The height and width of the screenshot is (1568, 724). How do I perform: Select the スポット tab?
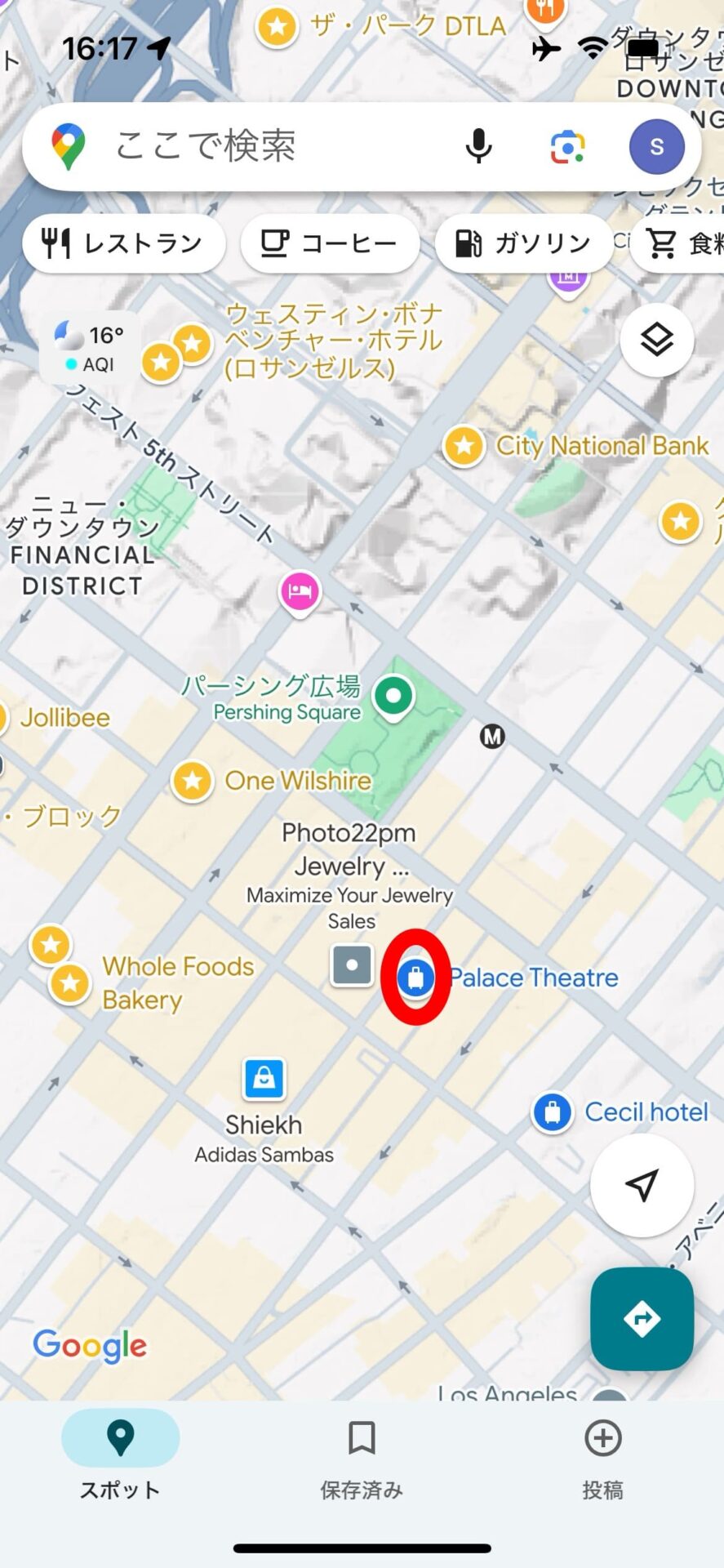(x=120, y=1459)
